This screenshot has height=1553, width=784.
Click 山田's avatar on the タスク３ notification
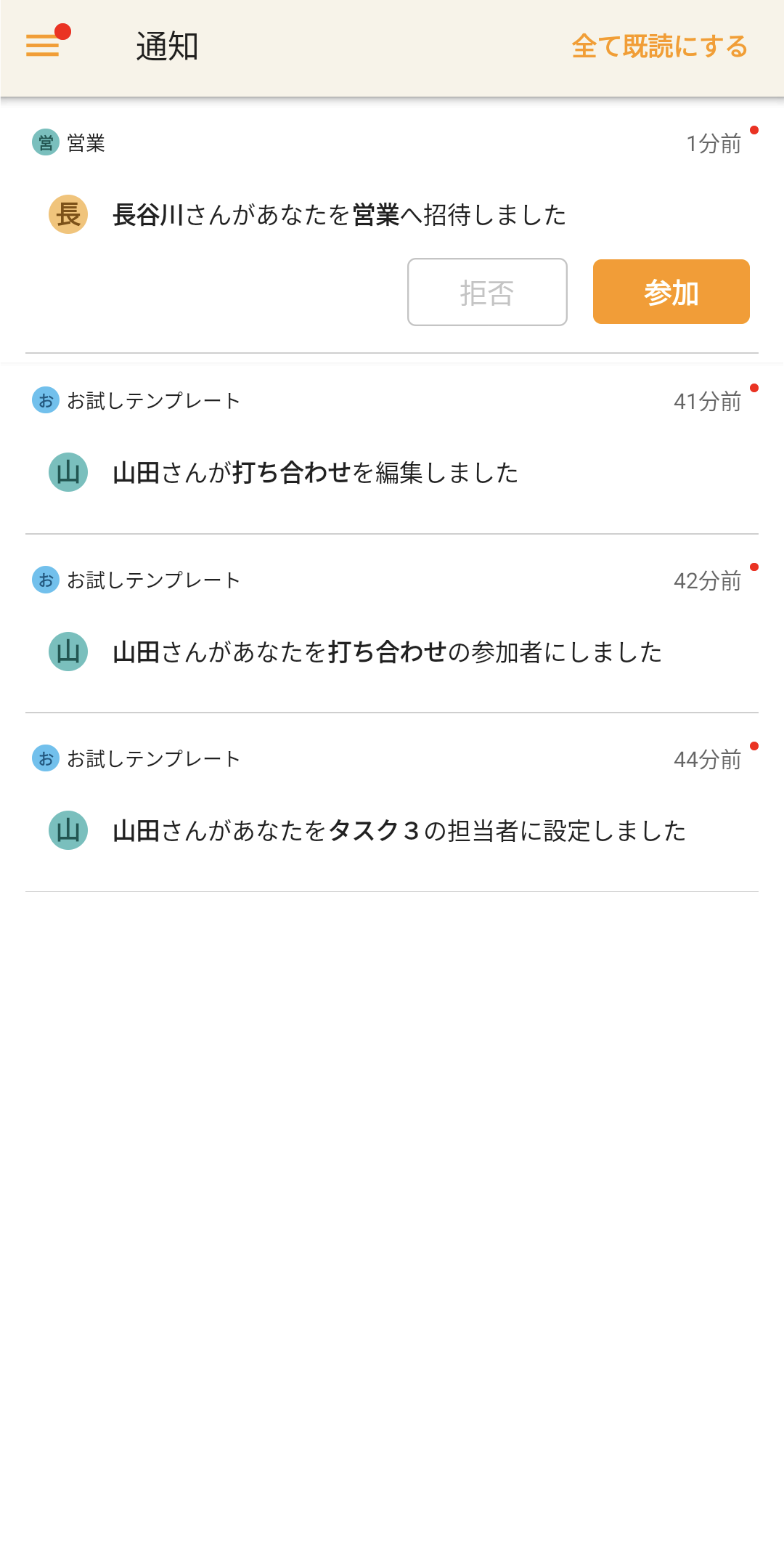click(x=67, y=831)
